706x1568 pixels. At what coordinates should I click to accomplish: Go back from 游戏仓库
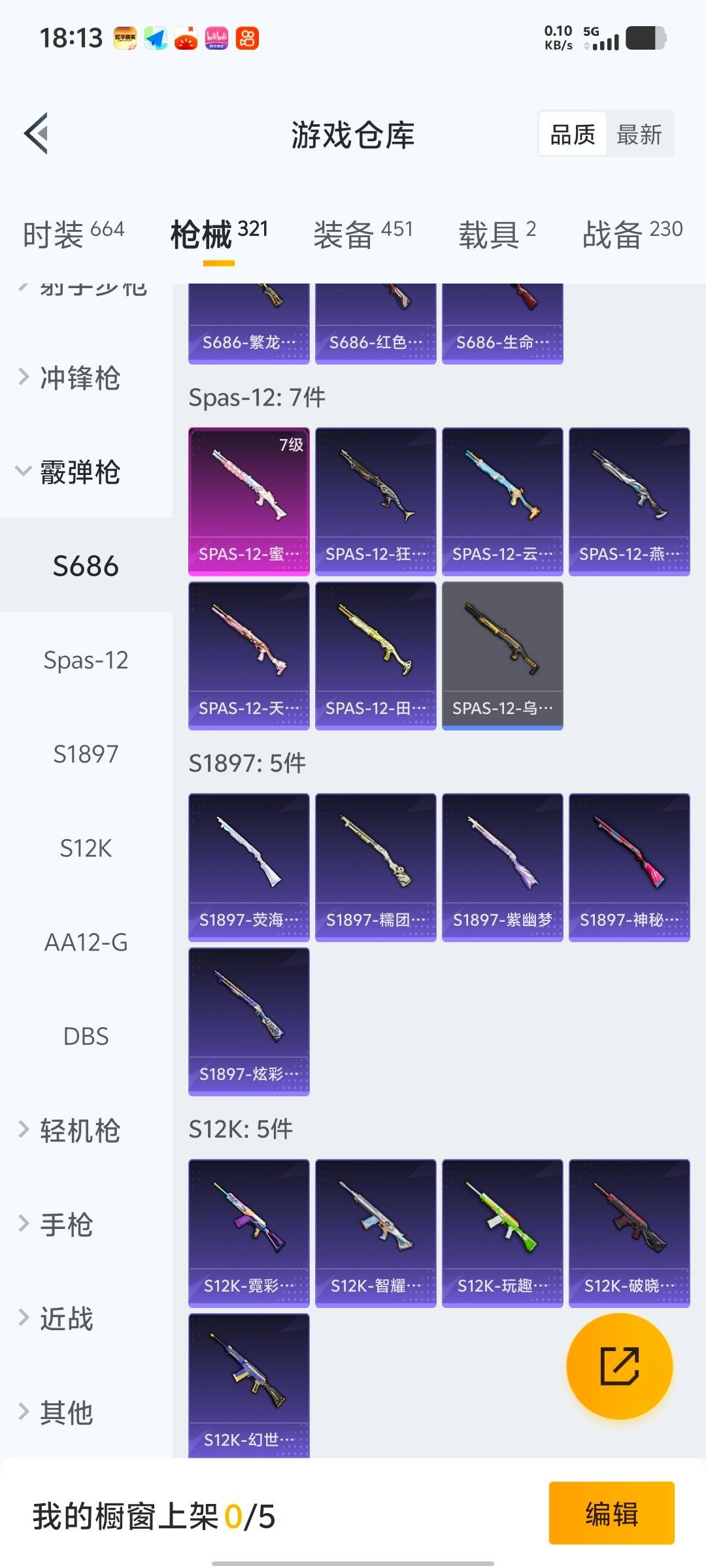coord(37,134)
